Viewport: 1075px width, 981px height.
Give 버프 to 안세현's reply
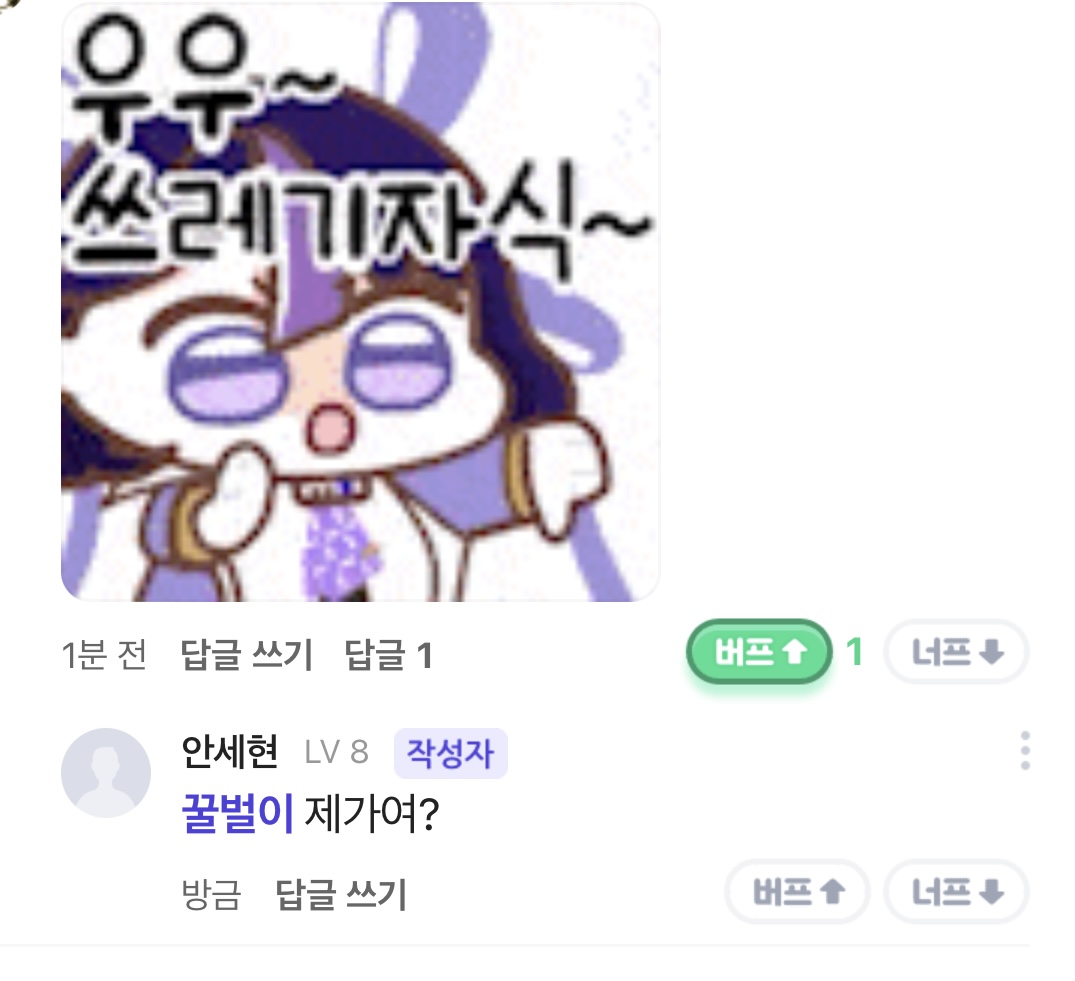pyautogui.click(x=797, y=892)
